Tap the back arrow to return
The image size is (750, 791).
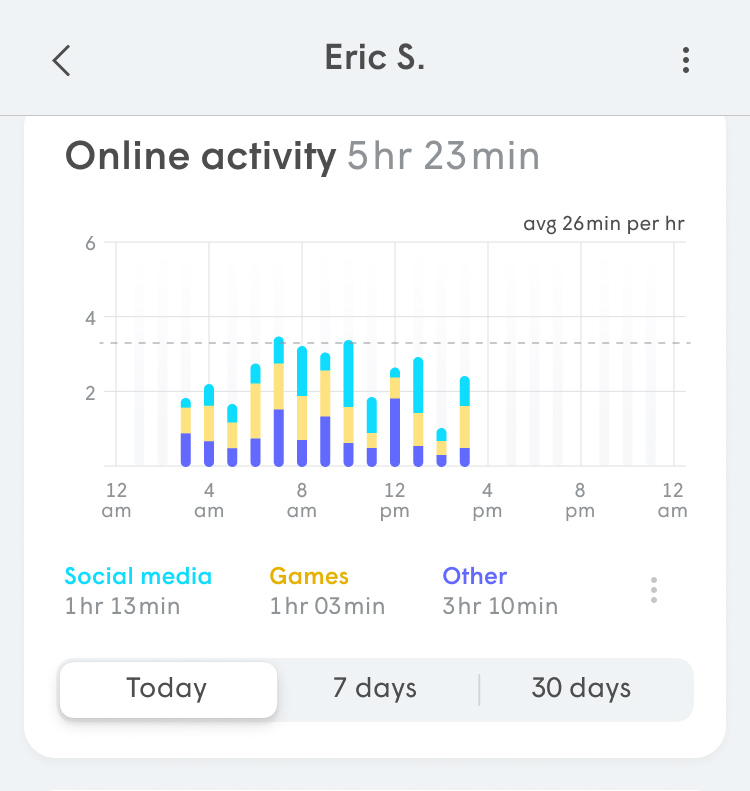tap(61, 60)
